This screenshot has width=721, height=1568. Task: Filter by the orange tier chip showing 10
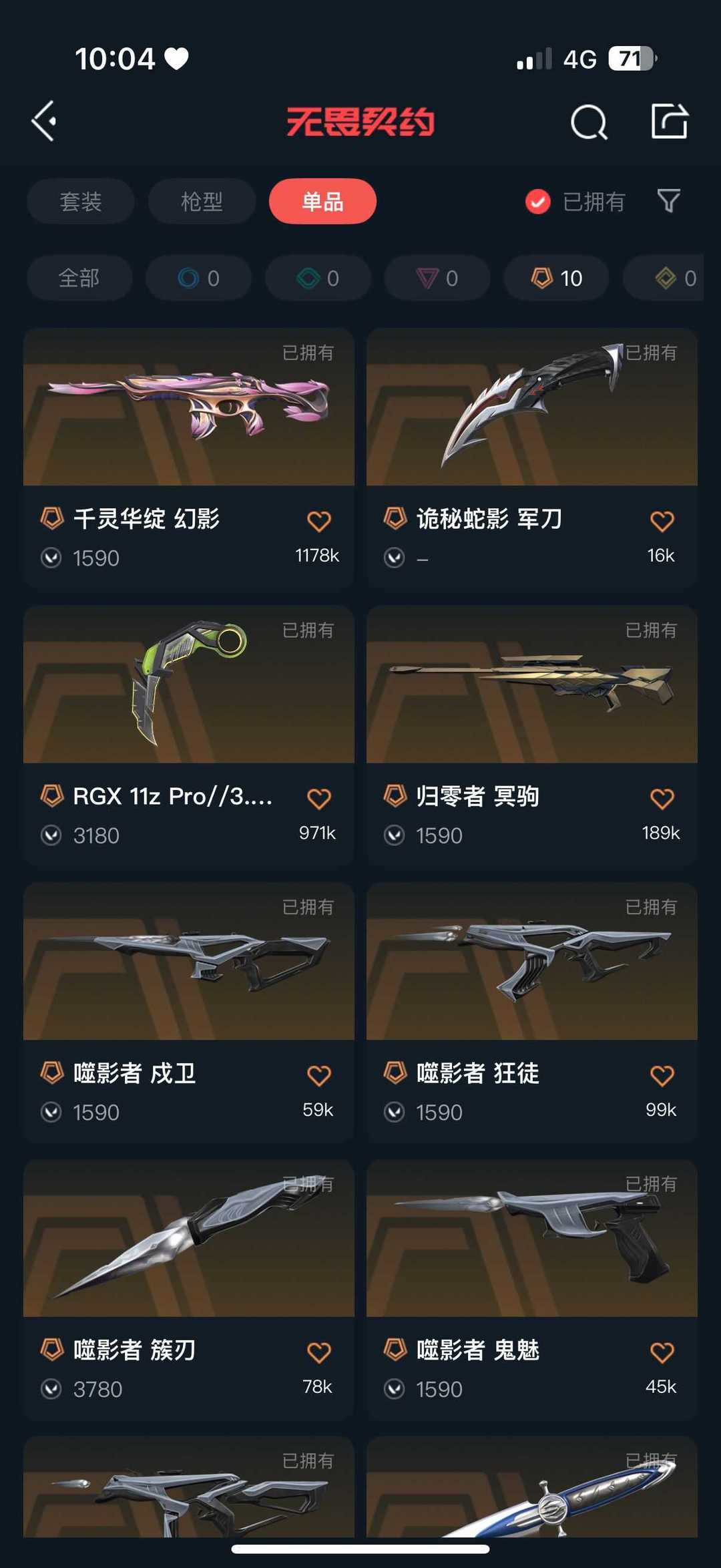[556, 278]
